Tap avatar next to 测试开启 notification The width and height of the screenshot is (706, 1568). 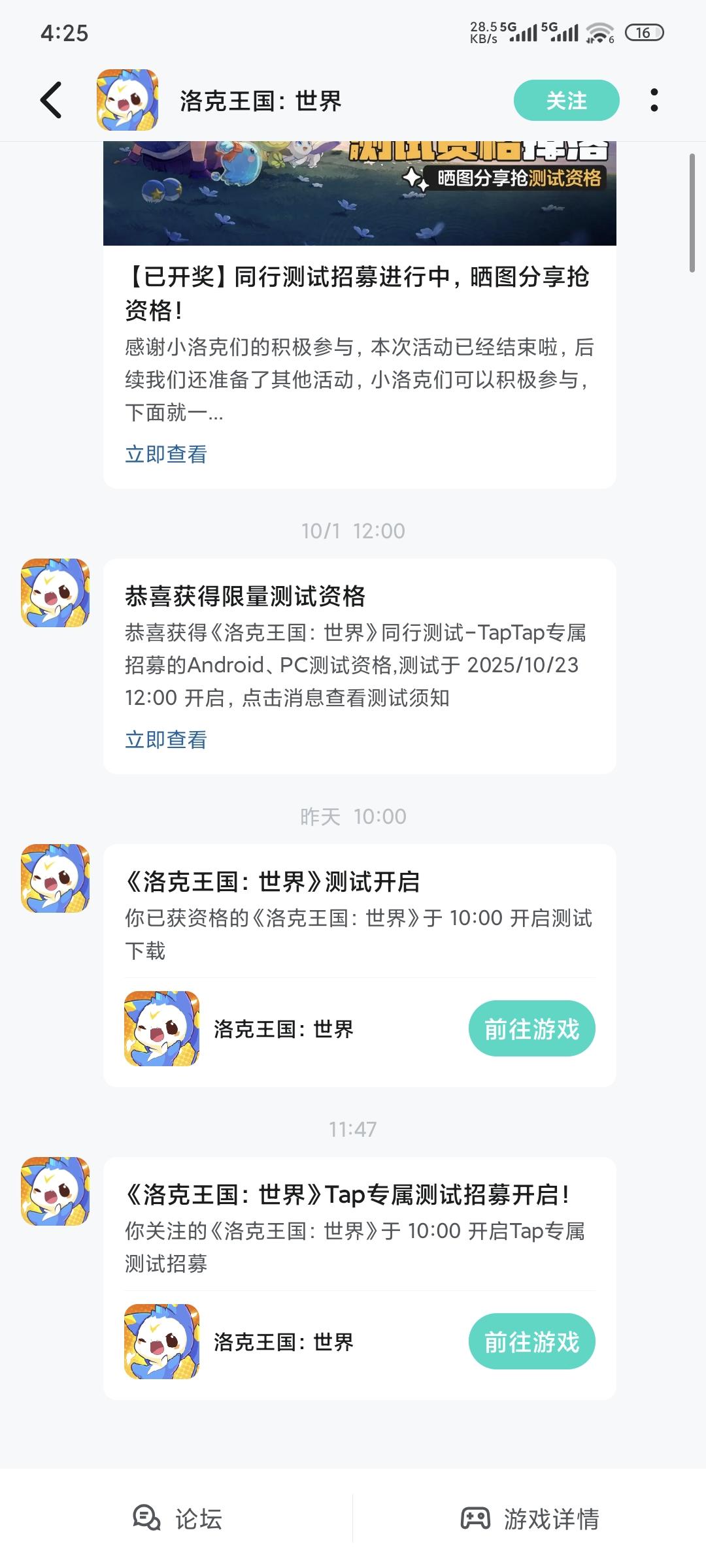(54, 878)
